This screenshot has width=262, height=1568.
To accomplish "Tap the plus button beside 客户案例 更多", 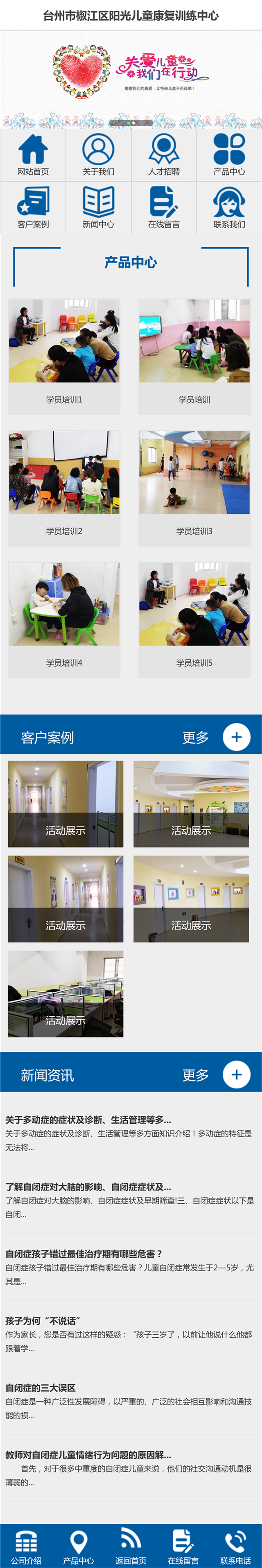I will click(x=237, y=737).
